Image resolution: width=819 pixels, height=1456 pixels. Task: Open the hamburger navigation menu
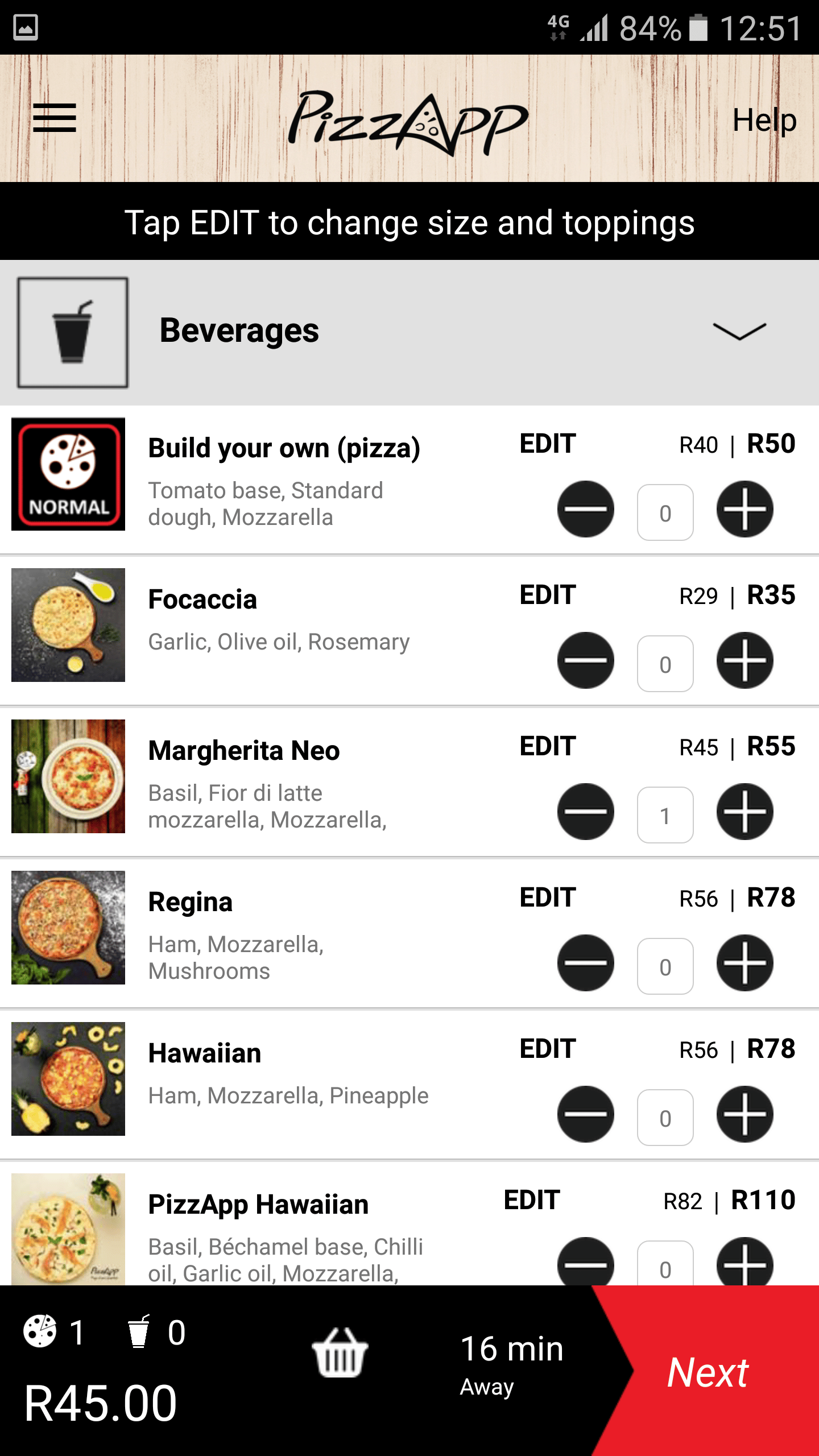coord(55,118)
